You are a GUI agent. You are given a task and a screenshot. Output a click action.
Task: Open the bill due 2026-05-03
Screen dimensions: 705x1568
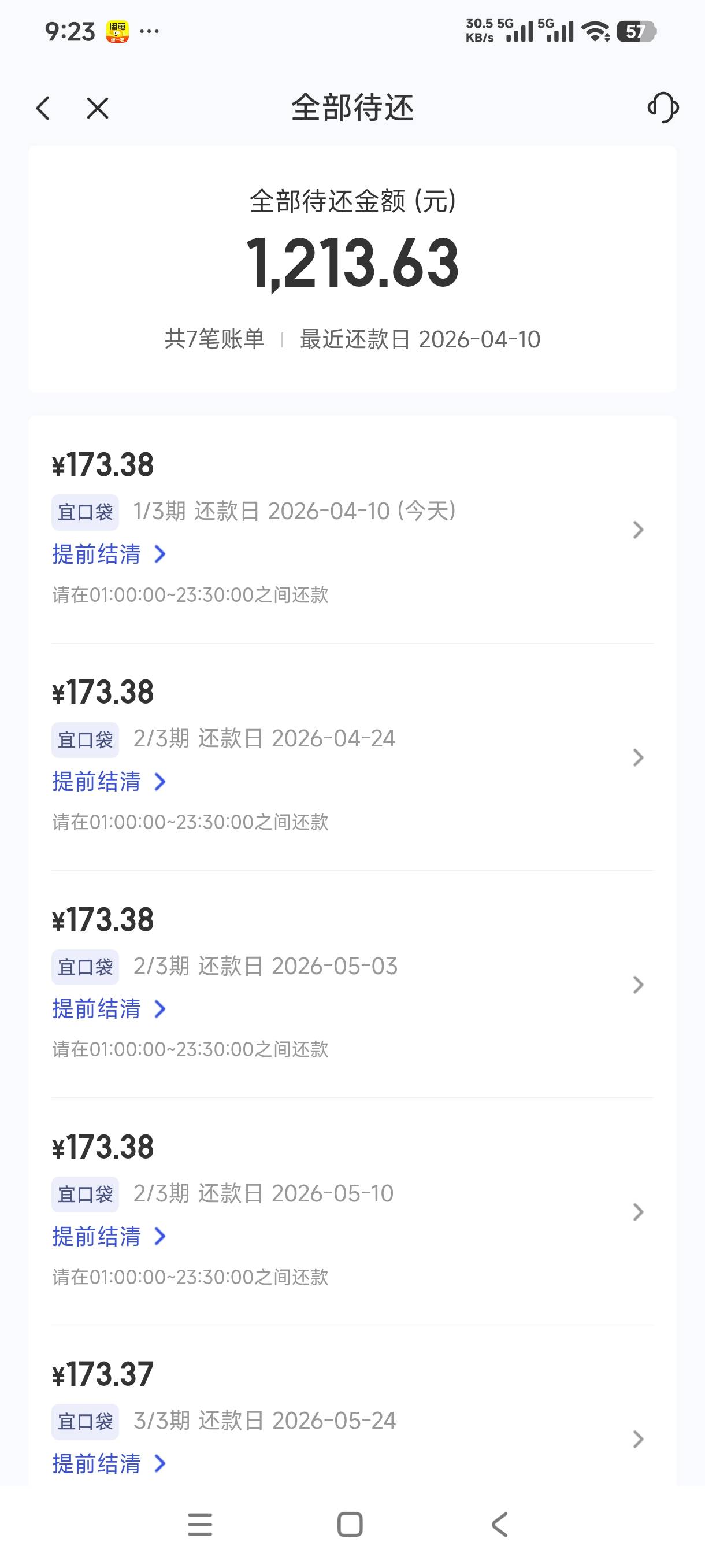pos(353,984)
